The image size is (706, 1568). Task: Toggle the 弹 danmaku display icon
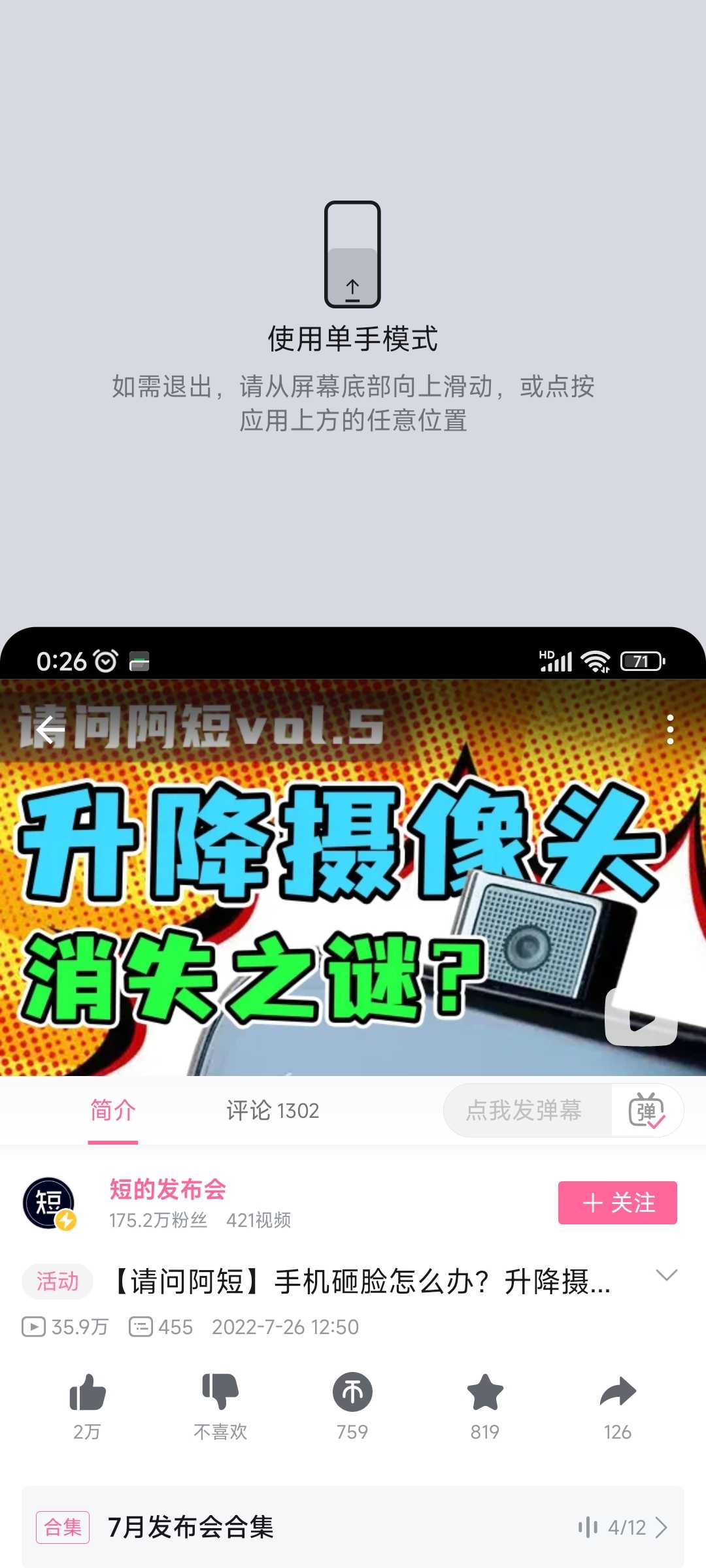[647, 1111]
